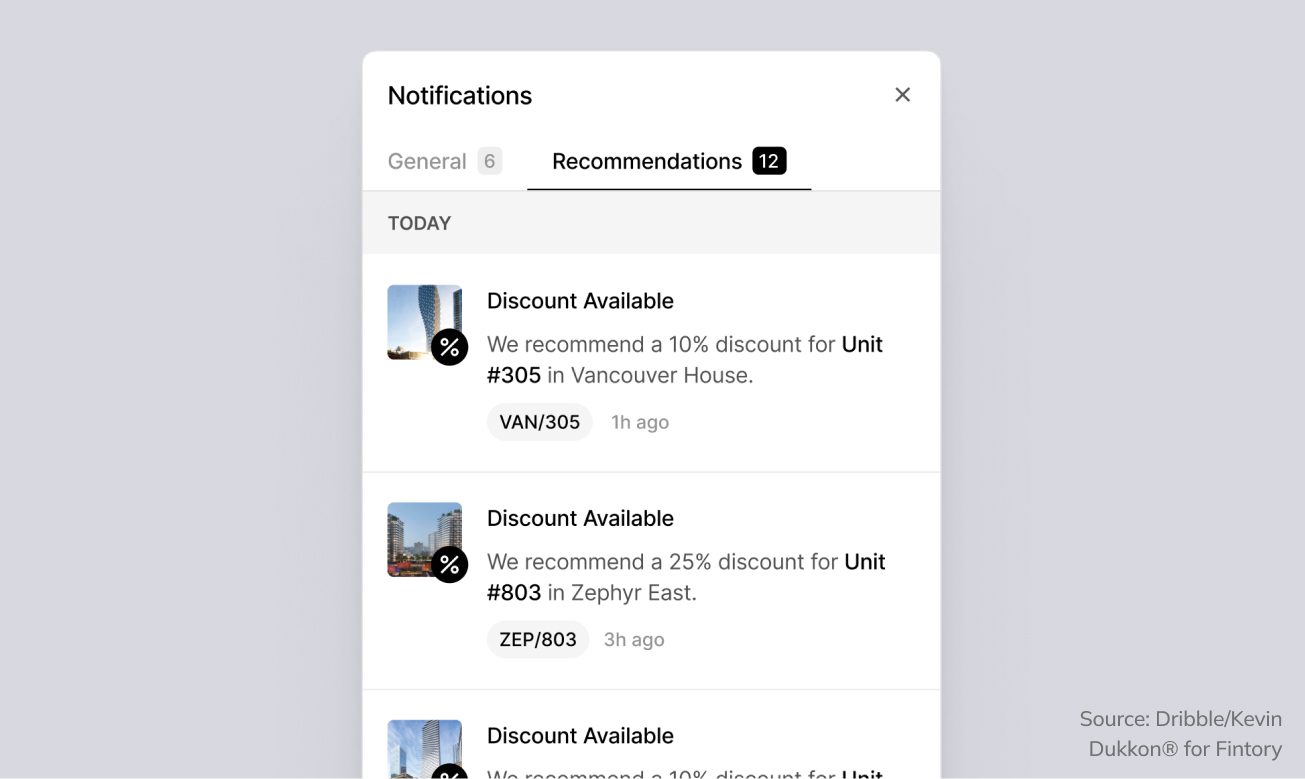This screenshot has width=1305, height=779.
Task: Select the Recommendations tab
Action: click(668, 161)
